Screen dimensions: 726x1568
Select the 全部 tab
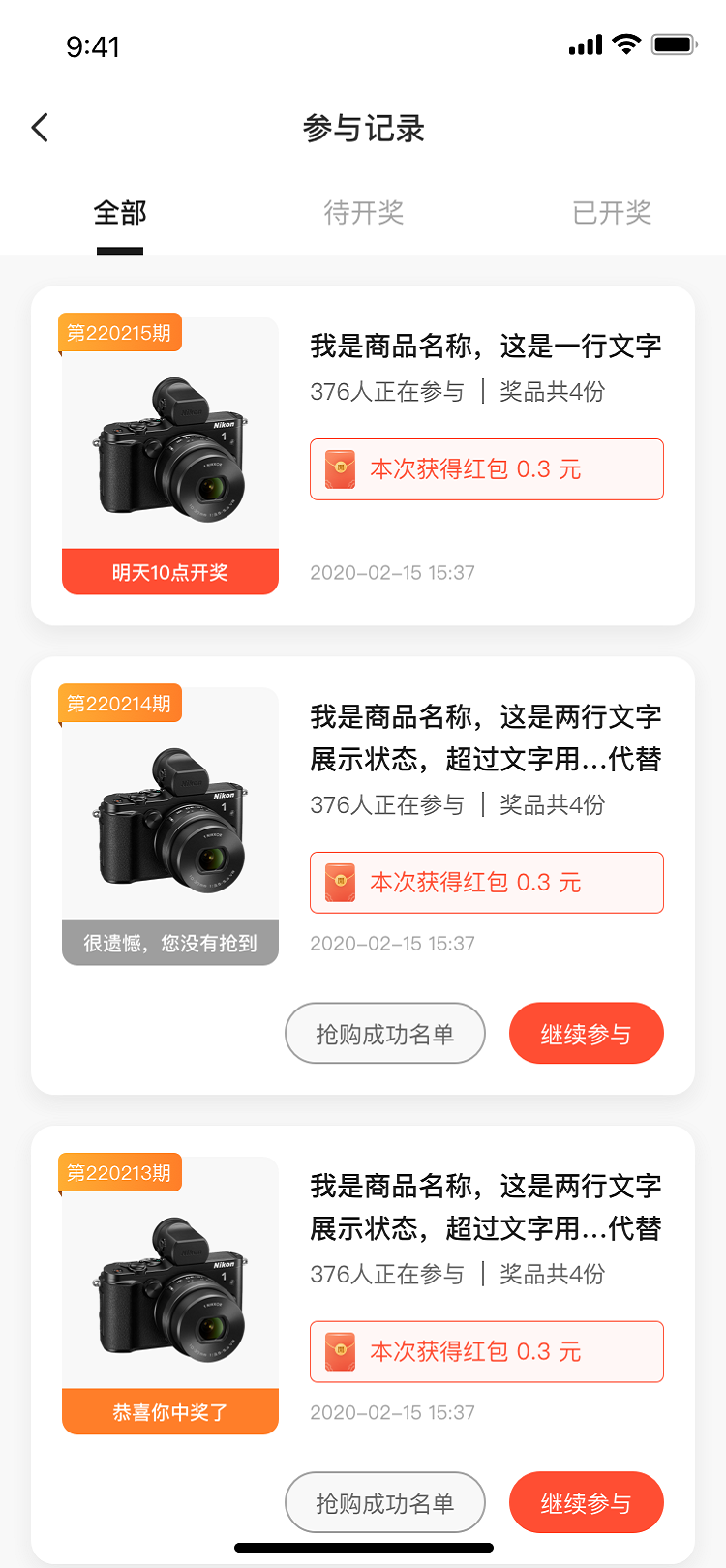click(119, 213)
